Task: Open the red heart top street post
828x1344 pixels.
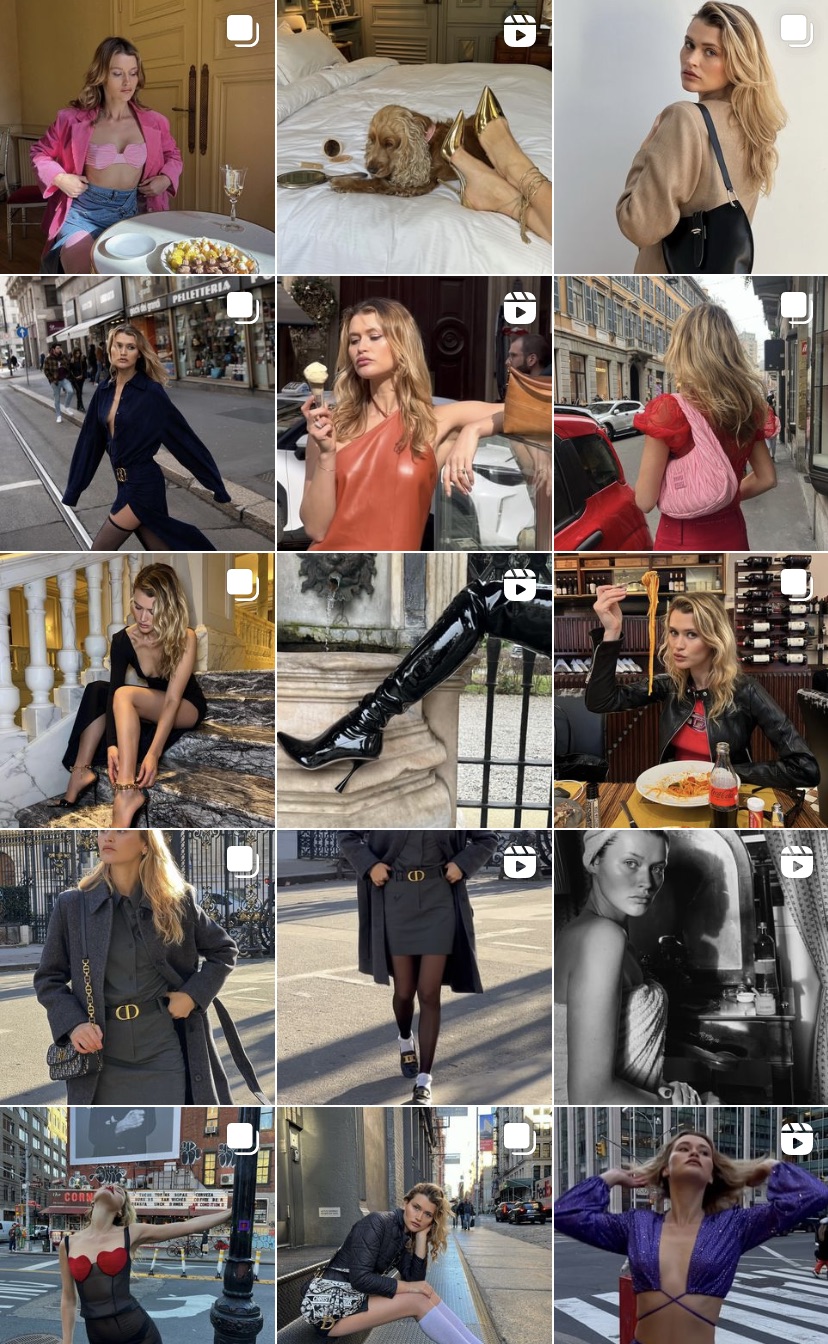Action: click(x=137, y=1225)
